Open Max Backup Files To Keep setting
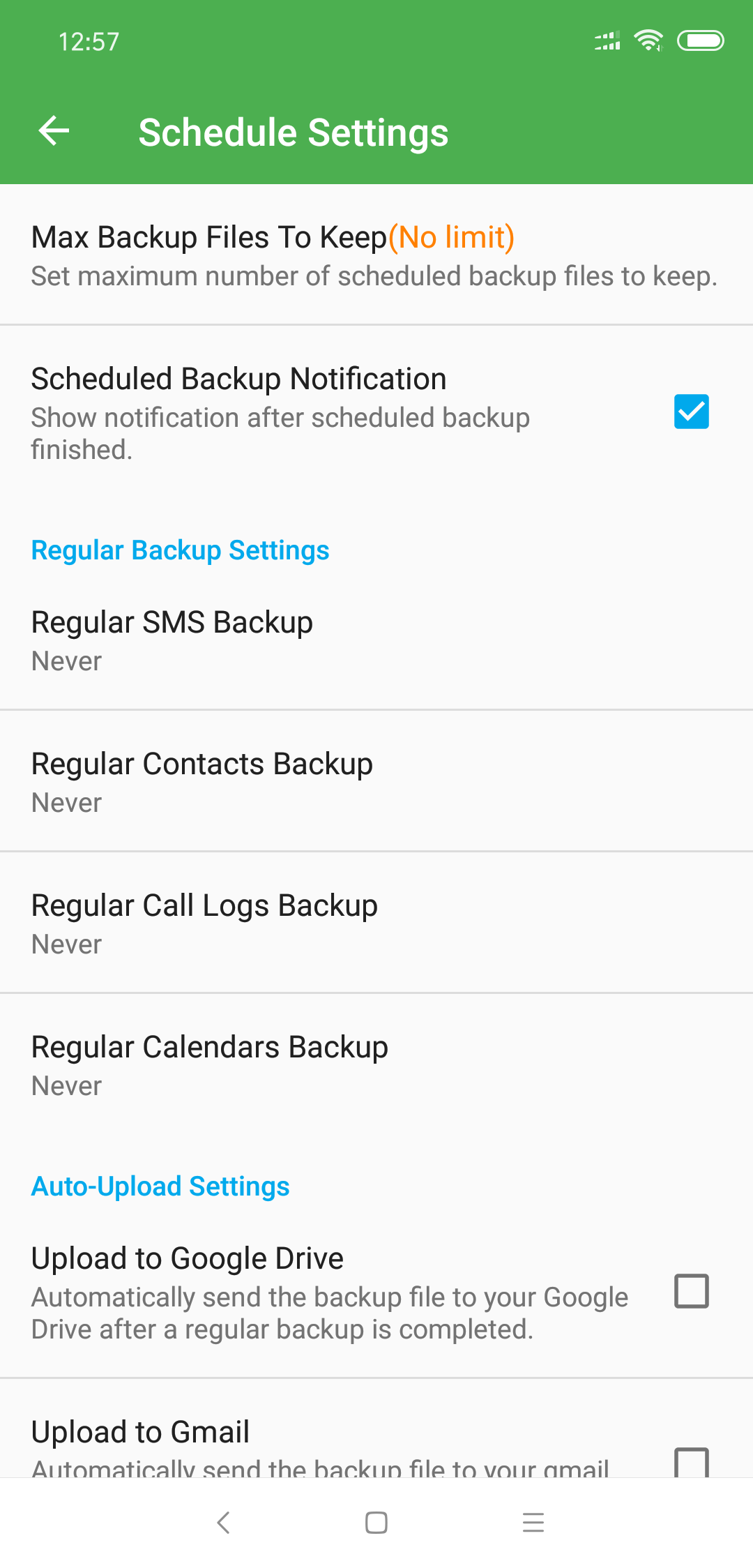This screenshot has width=753, height=1568. tap(376, 255)
